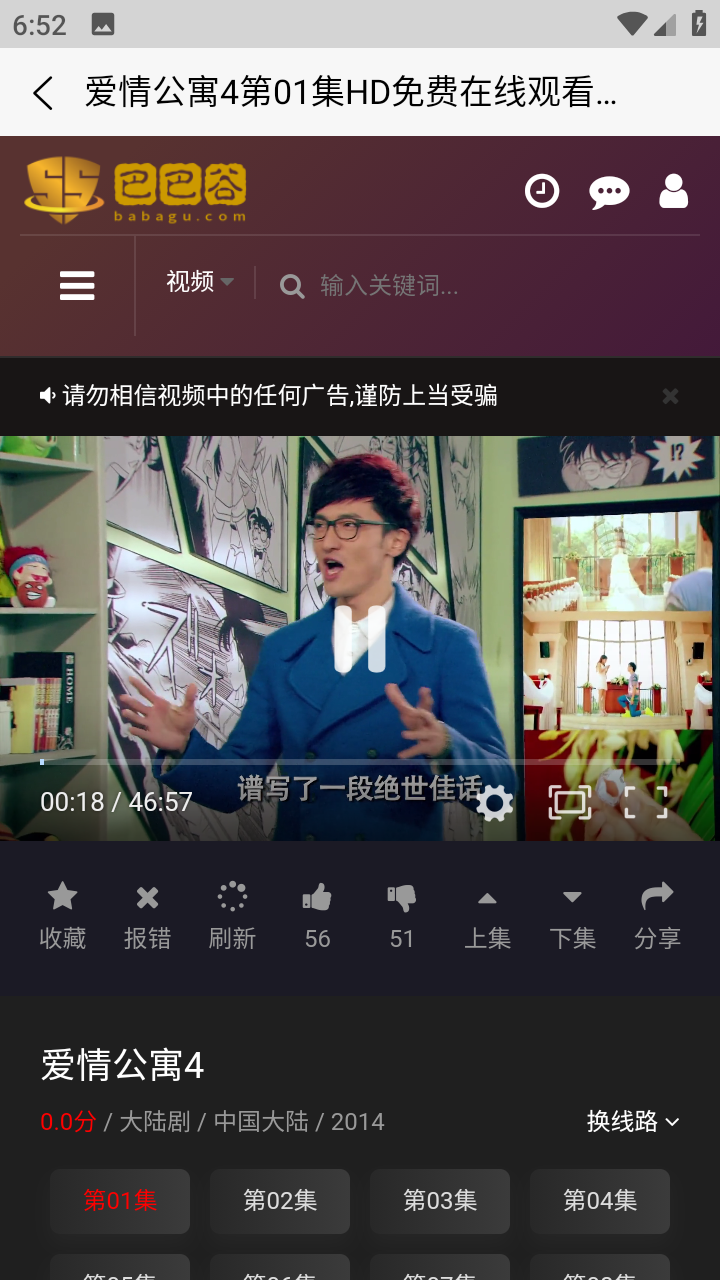Share this episode with 分享
The height and width of the screenshot is (1280, 720).
[x=657, y=916]
